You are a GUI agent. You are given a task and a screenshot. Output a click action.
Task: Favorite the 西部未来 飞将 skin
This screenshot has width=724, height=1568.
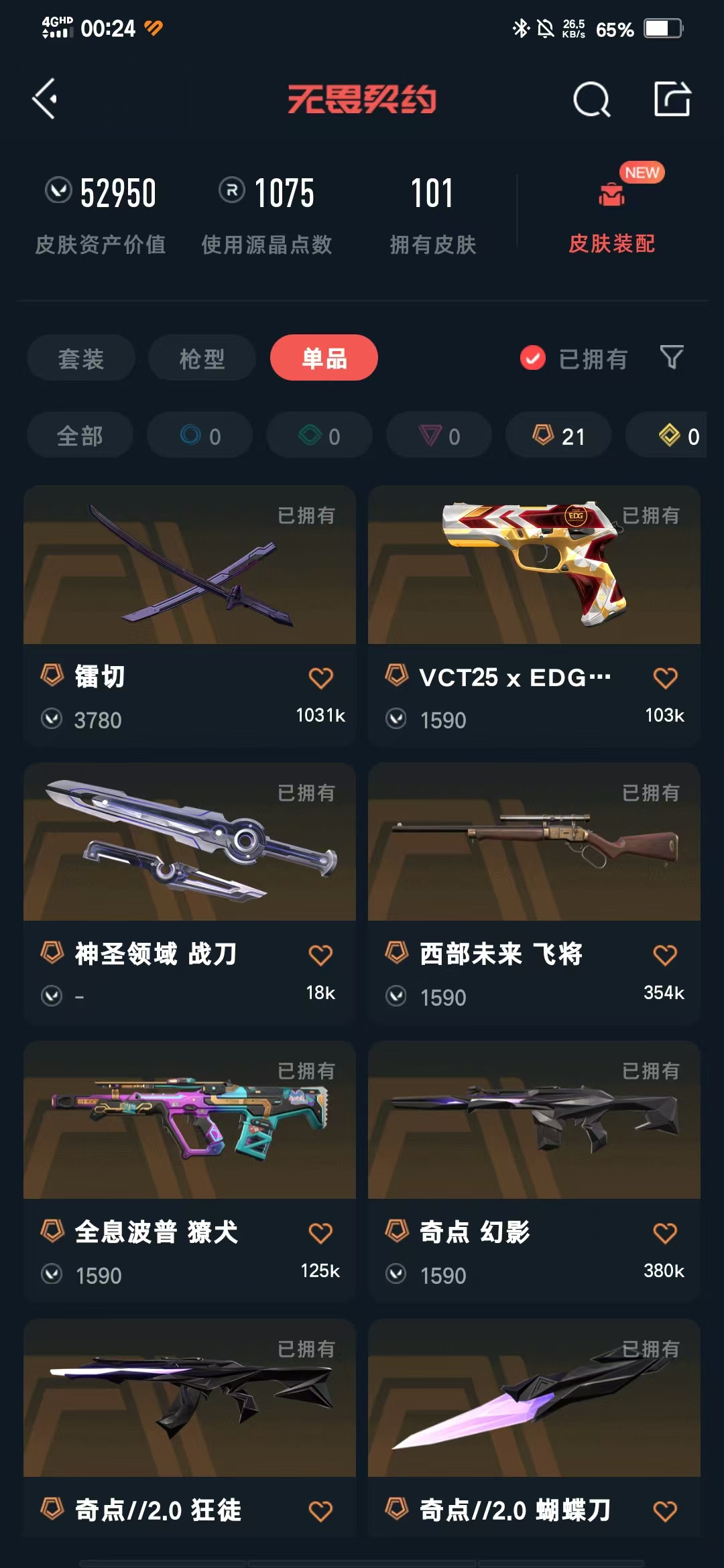pyautogui.click(x=665, y=956)
